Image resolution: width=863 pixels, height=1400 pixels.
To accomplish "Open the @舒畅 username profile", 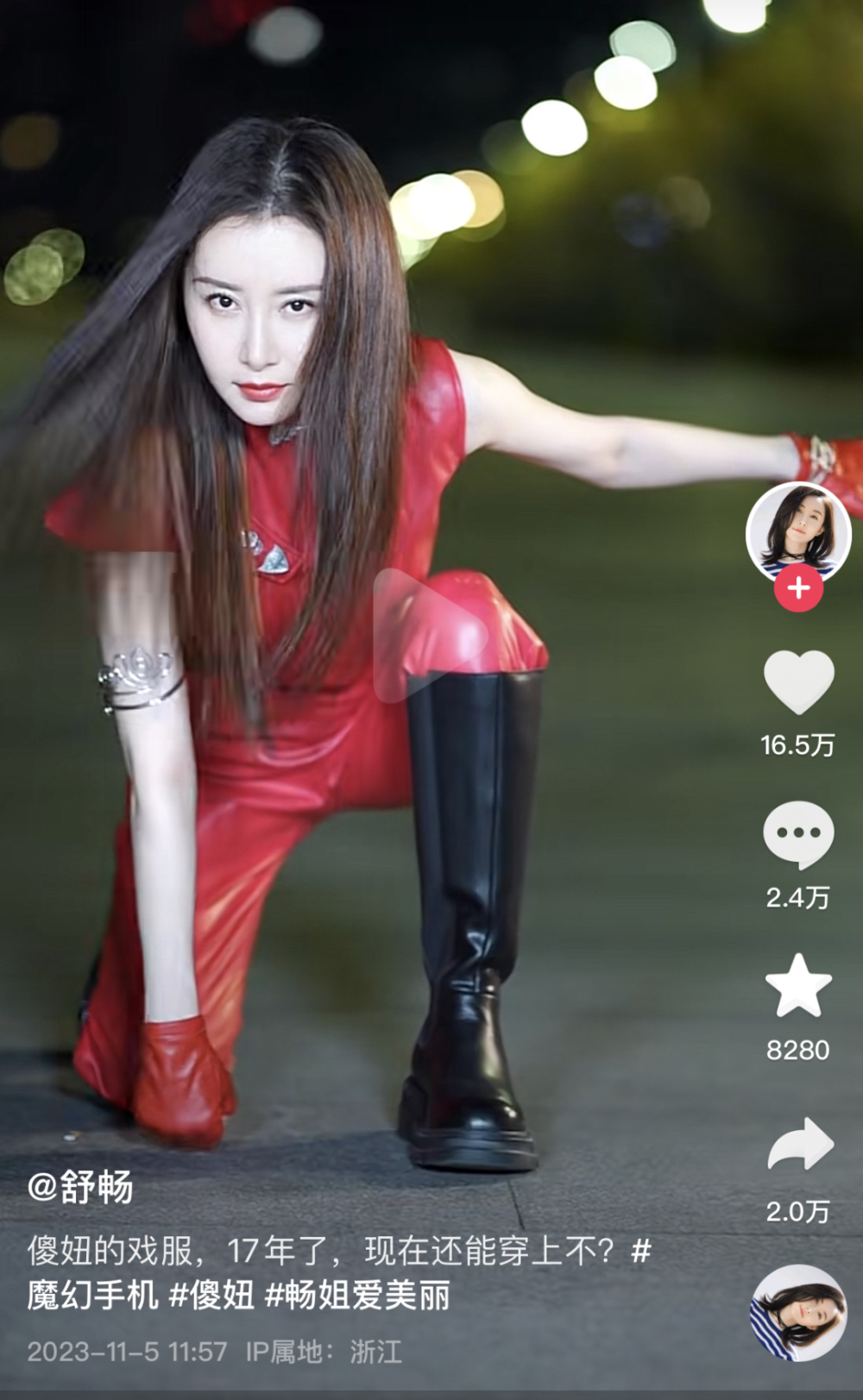I will click(x=80, y=1188).
